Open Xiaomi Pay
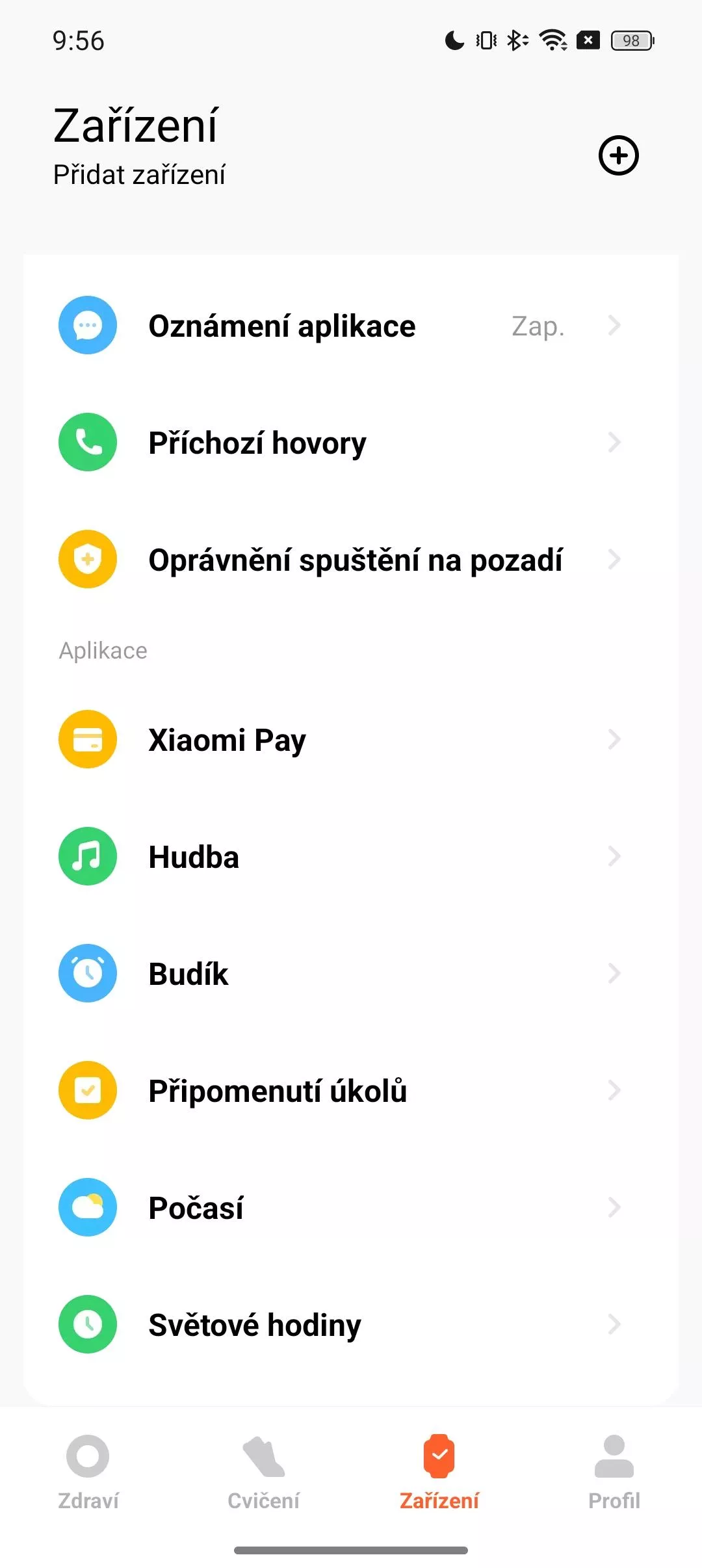Screen dimensions: 702x1568 [x=351, y=739]
